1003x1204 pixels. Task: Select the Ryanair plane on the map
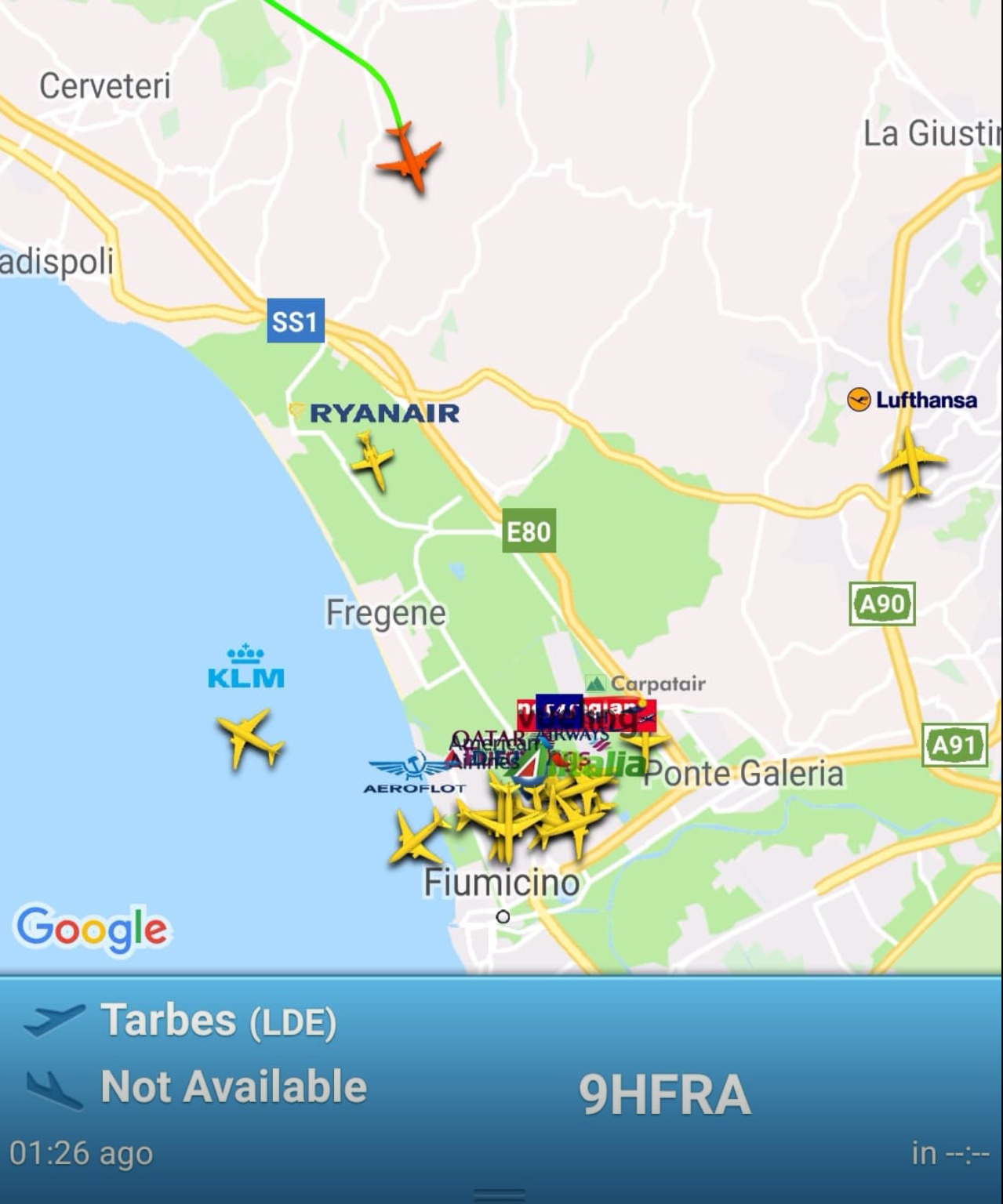(372, 459)
